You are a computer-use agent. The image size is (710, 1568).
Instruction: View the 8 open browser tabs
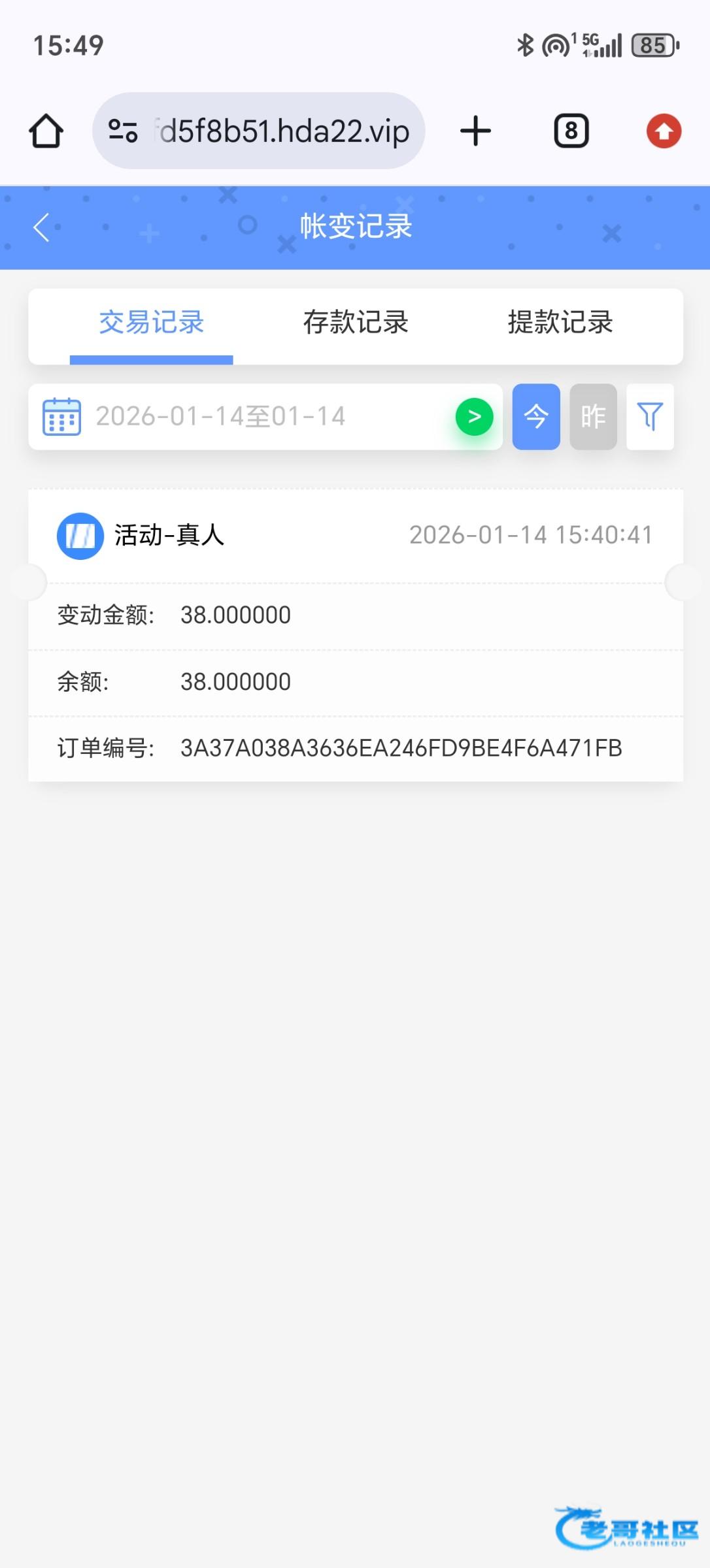(x=571, y=131)
